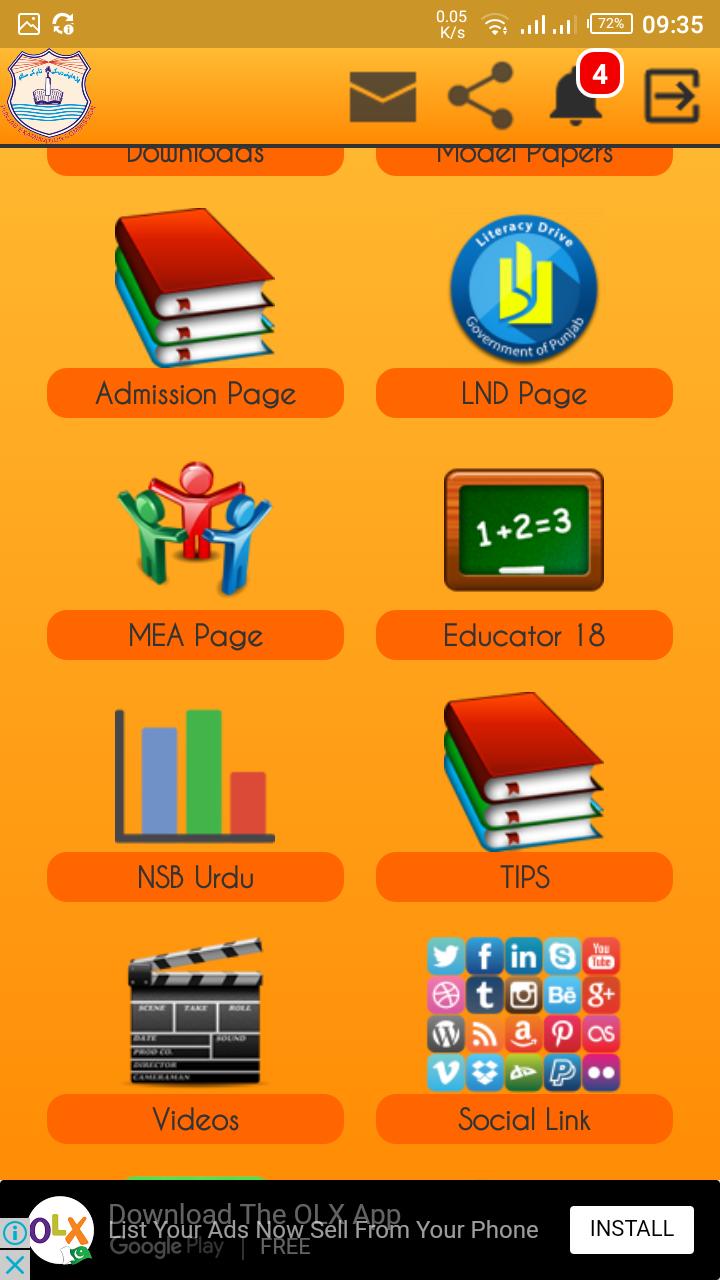Viewport: 720px width, 1280px height.
Task: Select Educator 18
Action: coord(524,635)
